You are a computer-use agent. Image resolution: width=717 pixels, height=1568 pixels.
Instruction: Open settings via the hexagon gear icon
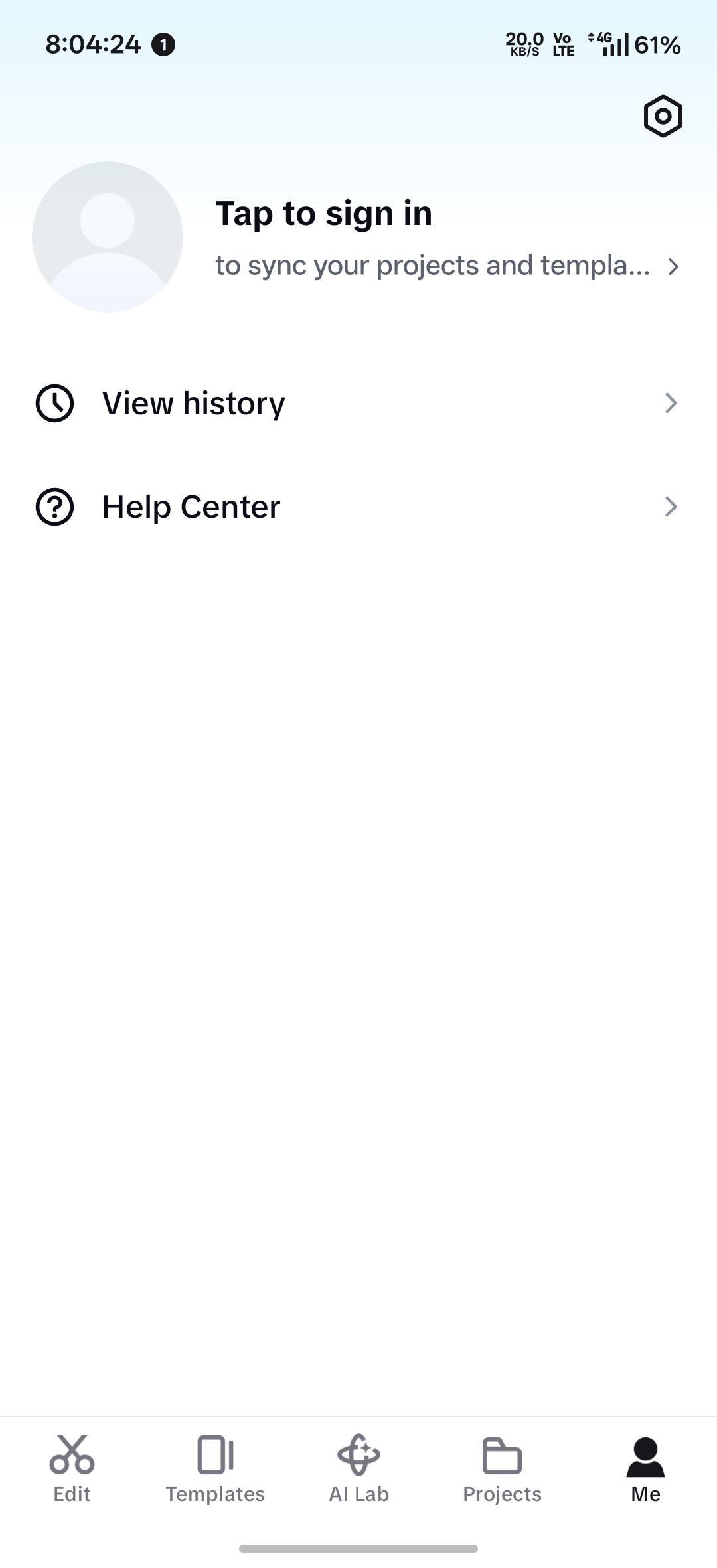663,116
